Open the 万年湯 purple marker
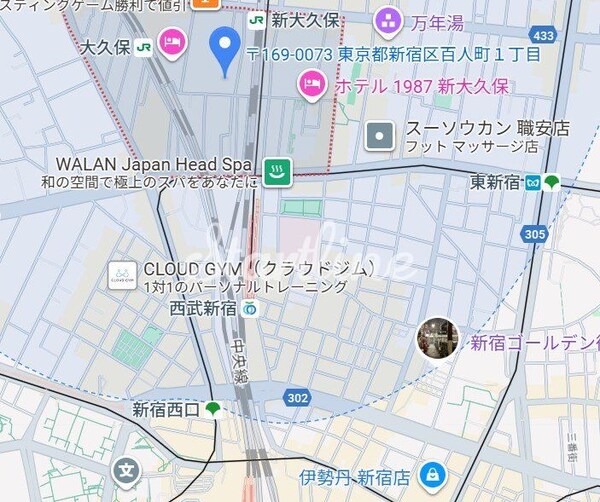The image size is (600, 502). 387,19
